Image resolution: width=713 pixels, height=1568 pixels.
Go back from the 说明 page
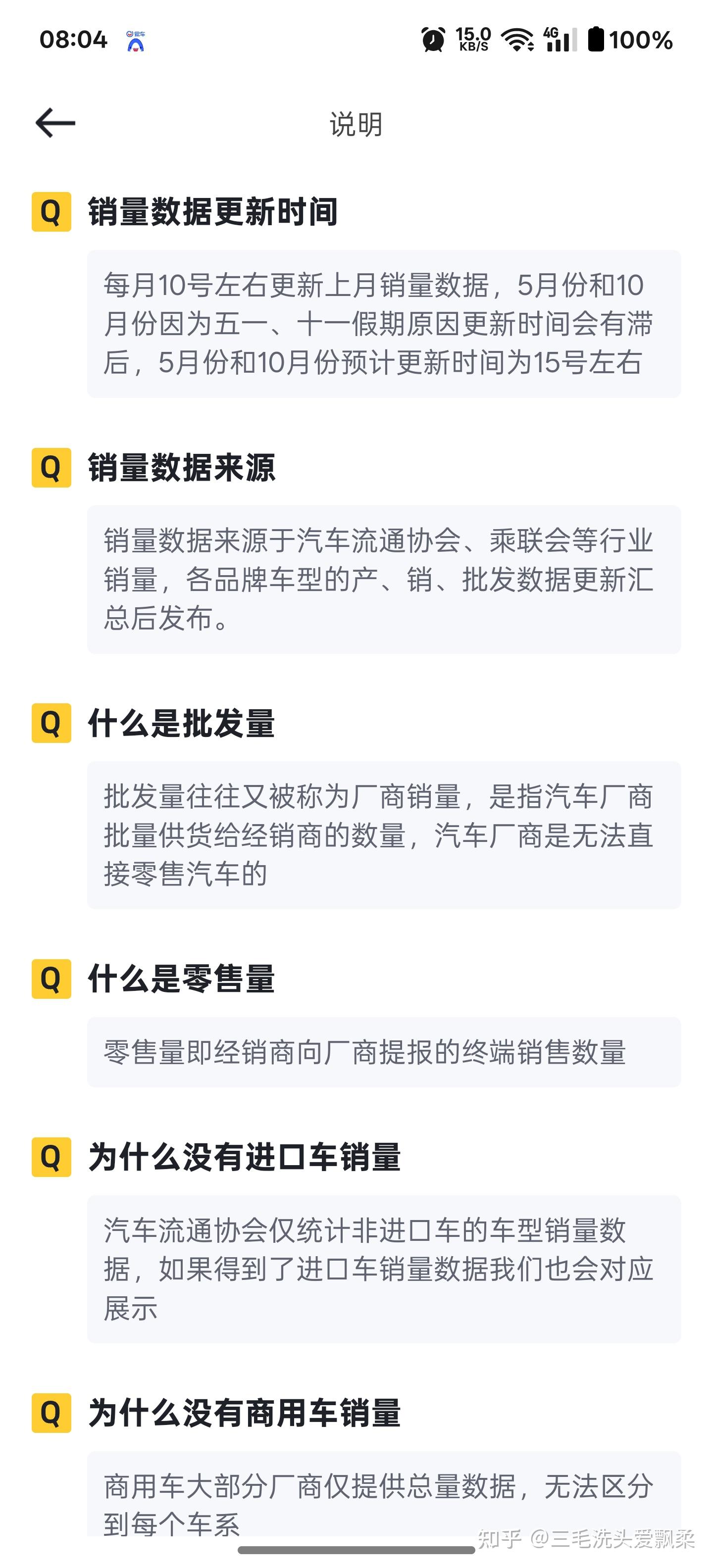55,123
